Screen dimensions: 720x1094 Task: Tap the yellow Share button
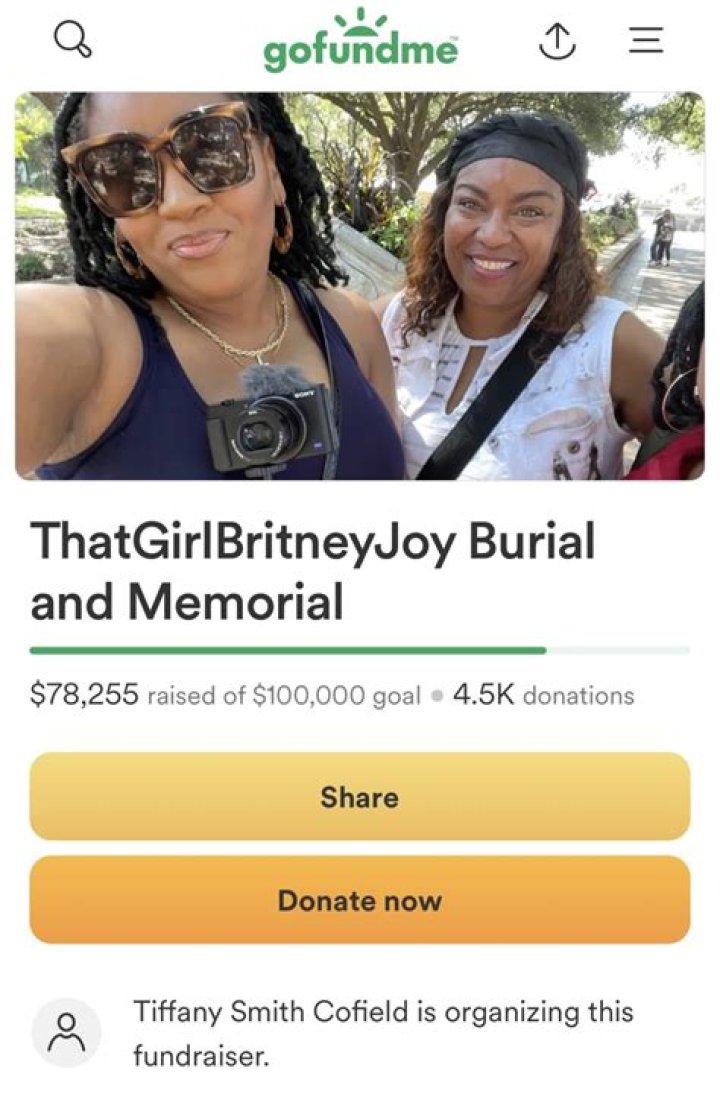pyautogui.click(x=360, y=797)
